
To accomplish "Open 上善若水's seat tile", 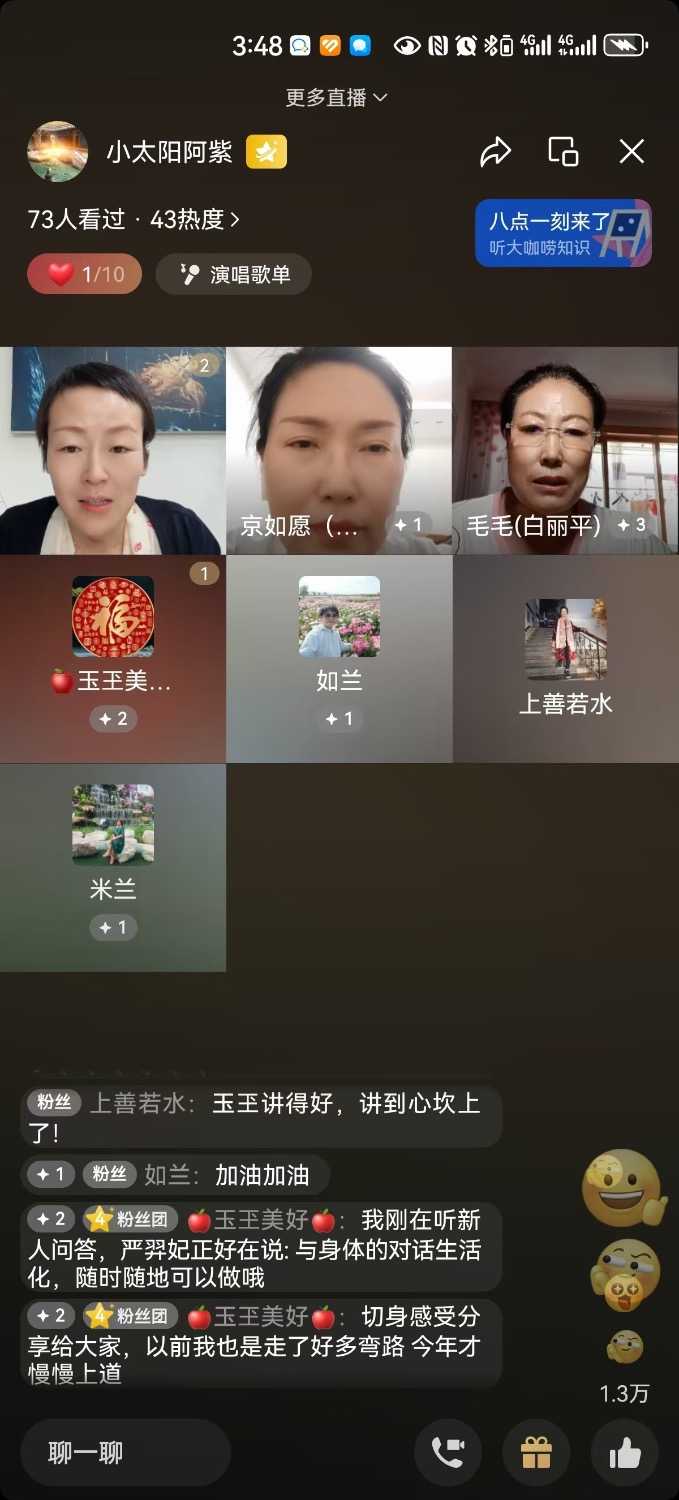I will (565, 659).
